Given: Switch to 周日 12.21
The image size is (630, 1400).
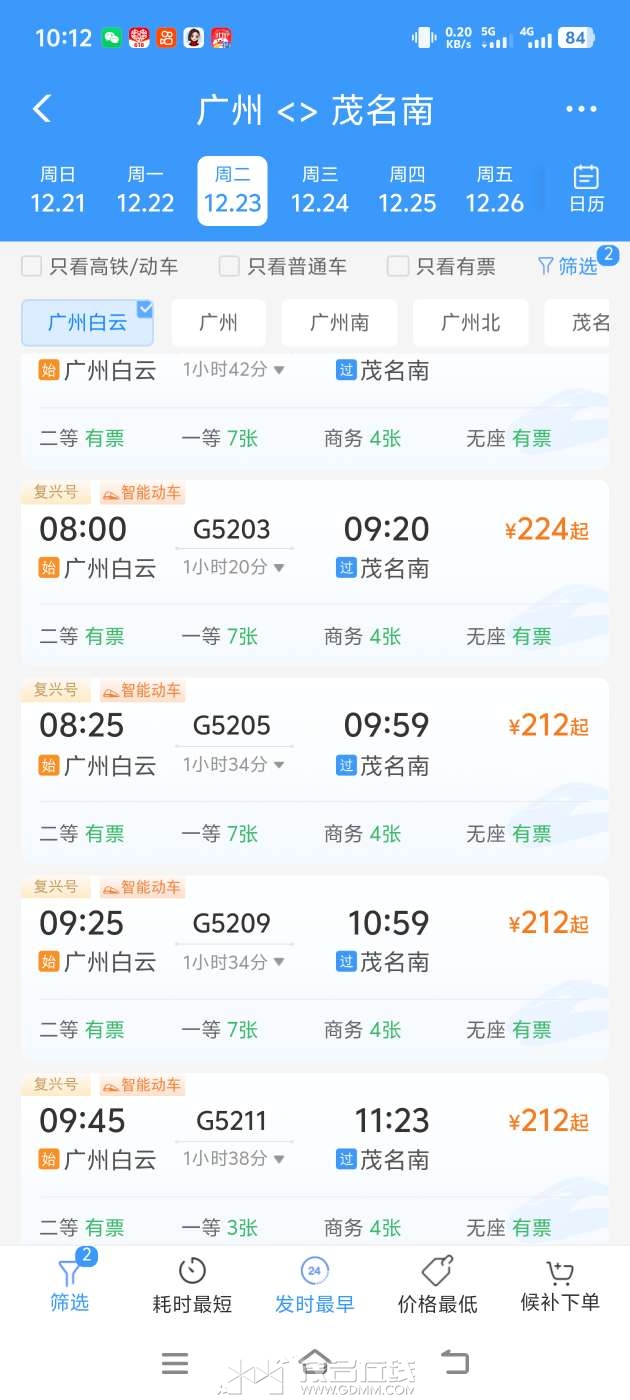Looking at the screenshot, I should point(58,190).
